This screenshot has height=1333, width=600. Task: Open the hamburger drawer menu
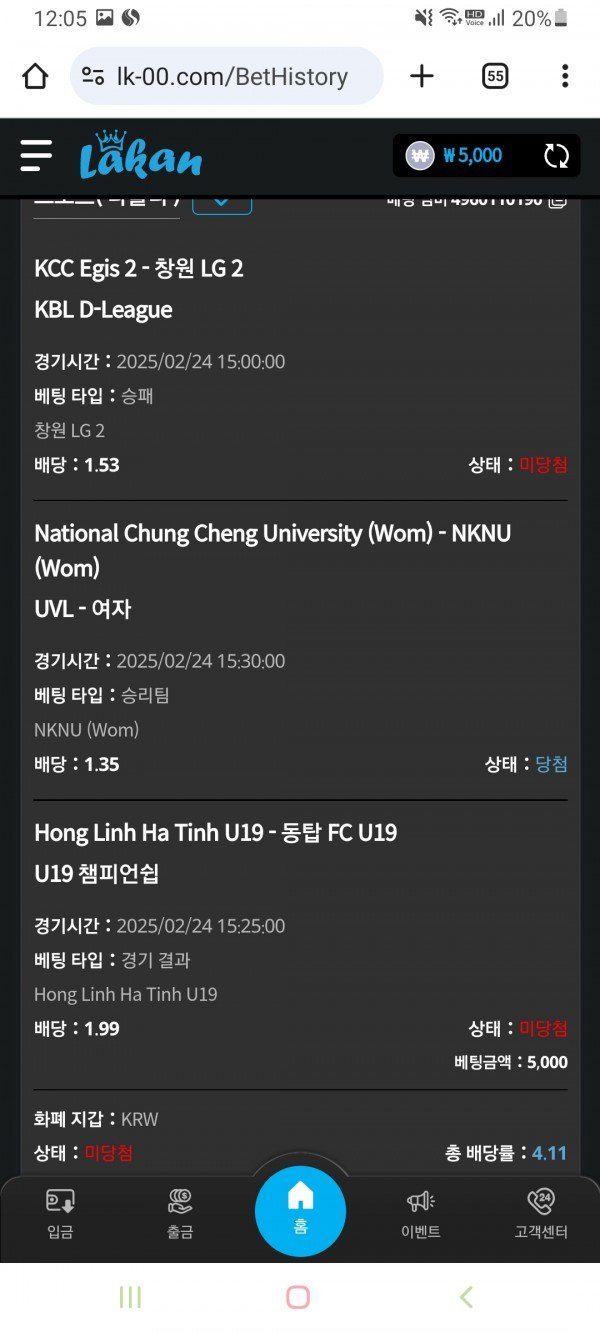pos(36,155)
